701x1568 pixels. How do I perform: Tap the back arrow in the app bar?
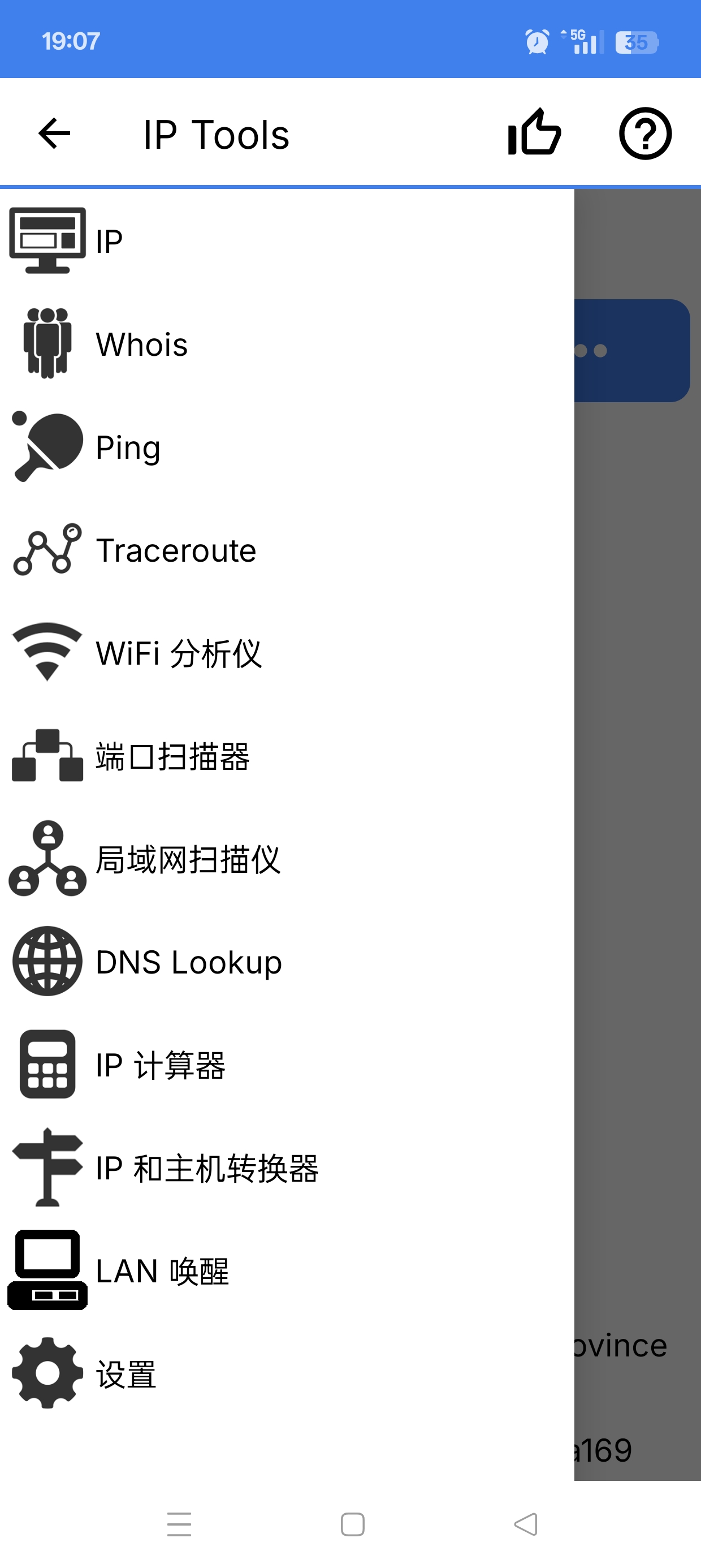coord(54,133)
